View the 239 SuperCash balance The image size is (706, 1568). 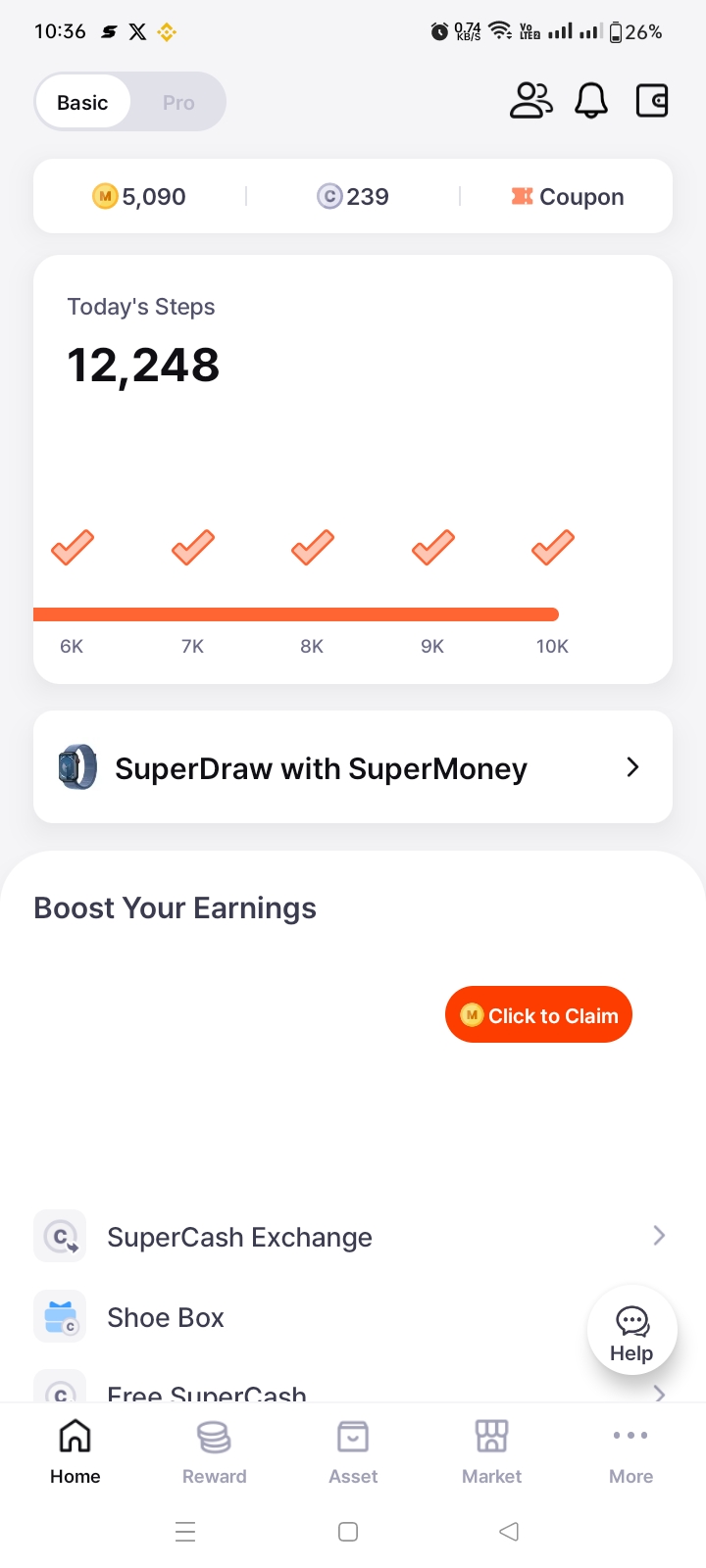(x=353, y=197)
